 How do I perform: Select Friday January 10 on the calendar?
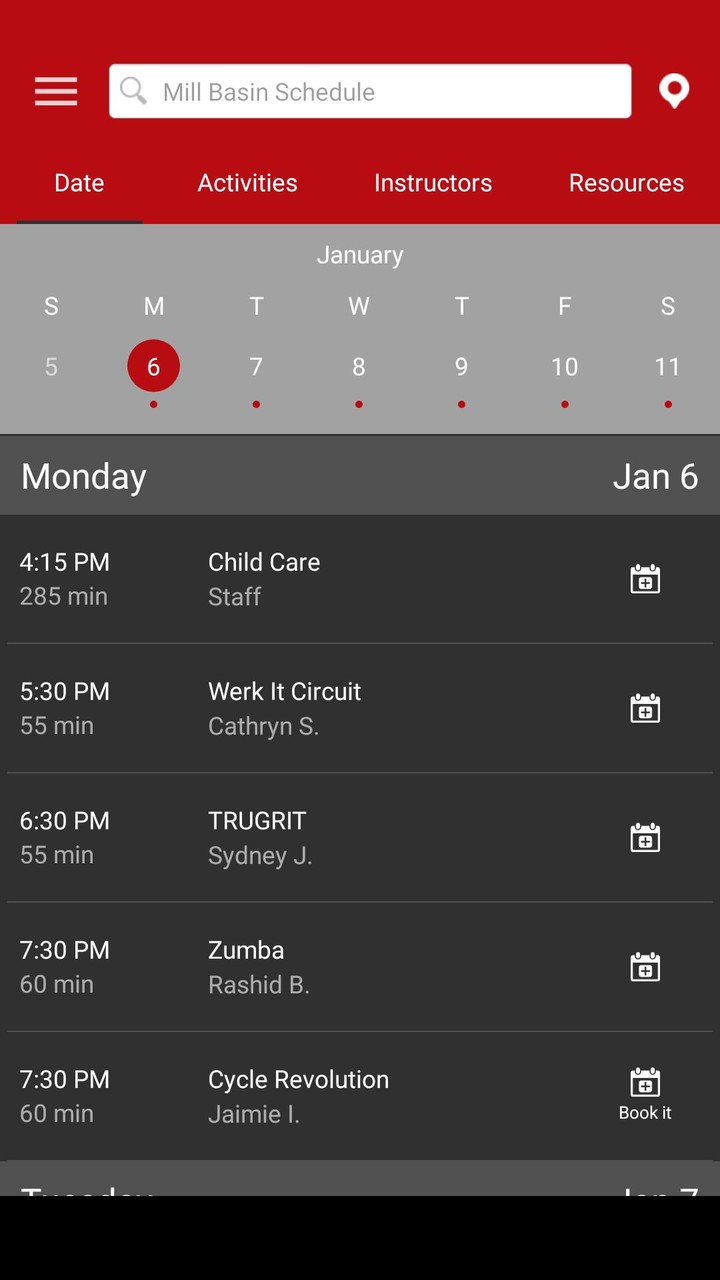tap(565, 366)
